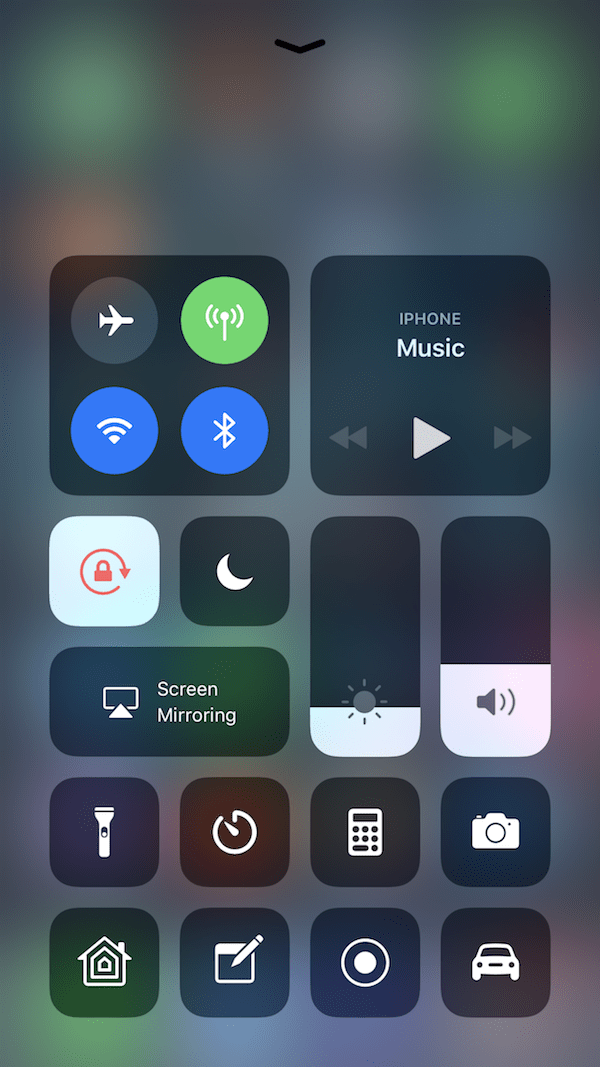Viewport: 600px width, 1067px height.
Task: Toggle the portrait orientation lock
Action: pyautogui.click(x=104, y=571)
